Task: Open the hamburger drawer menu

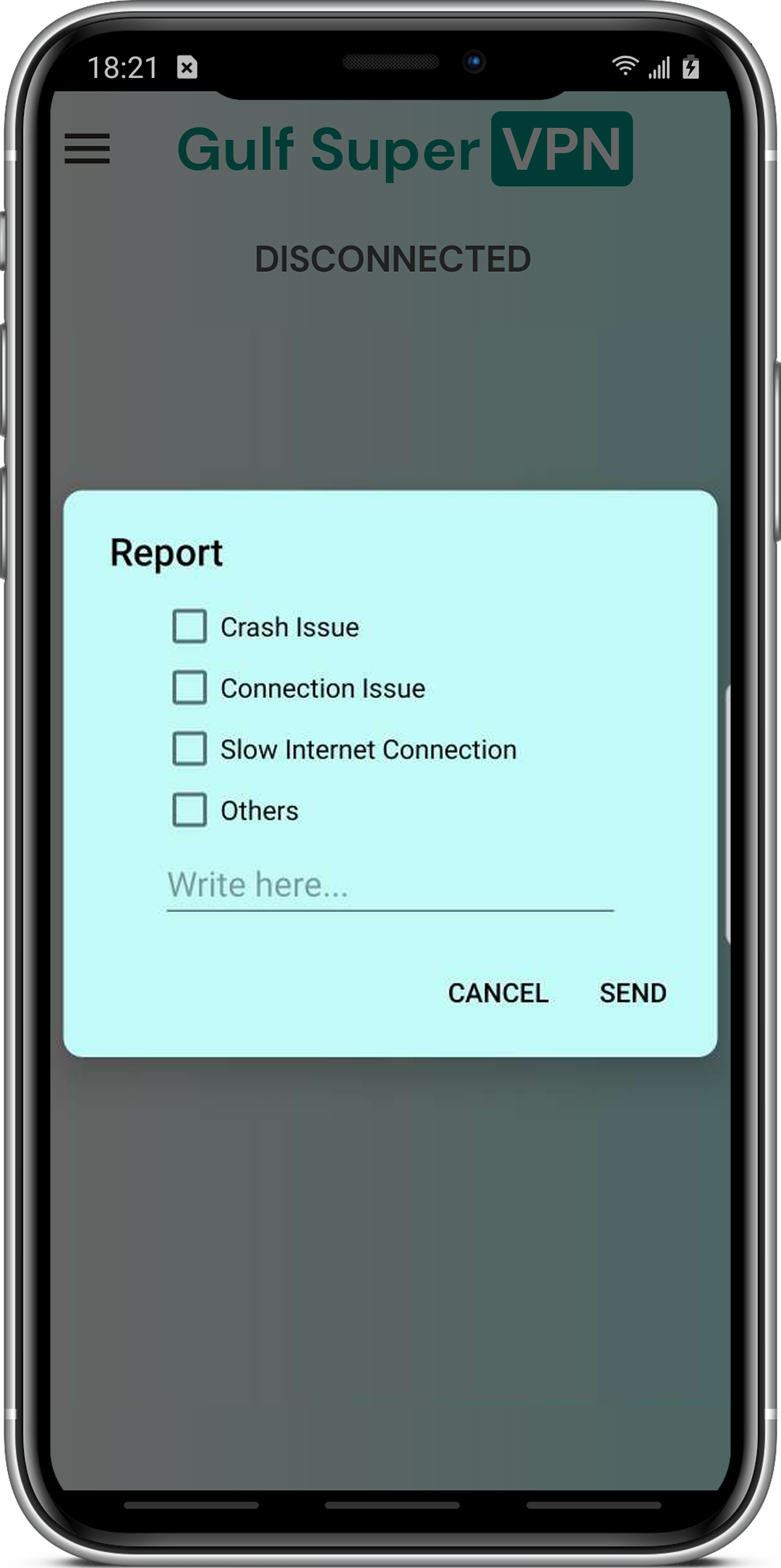Action: [x=88, y=148]
